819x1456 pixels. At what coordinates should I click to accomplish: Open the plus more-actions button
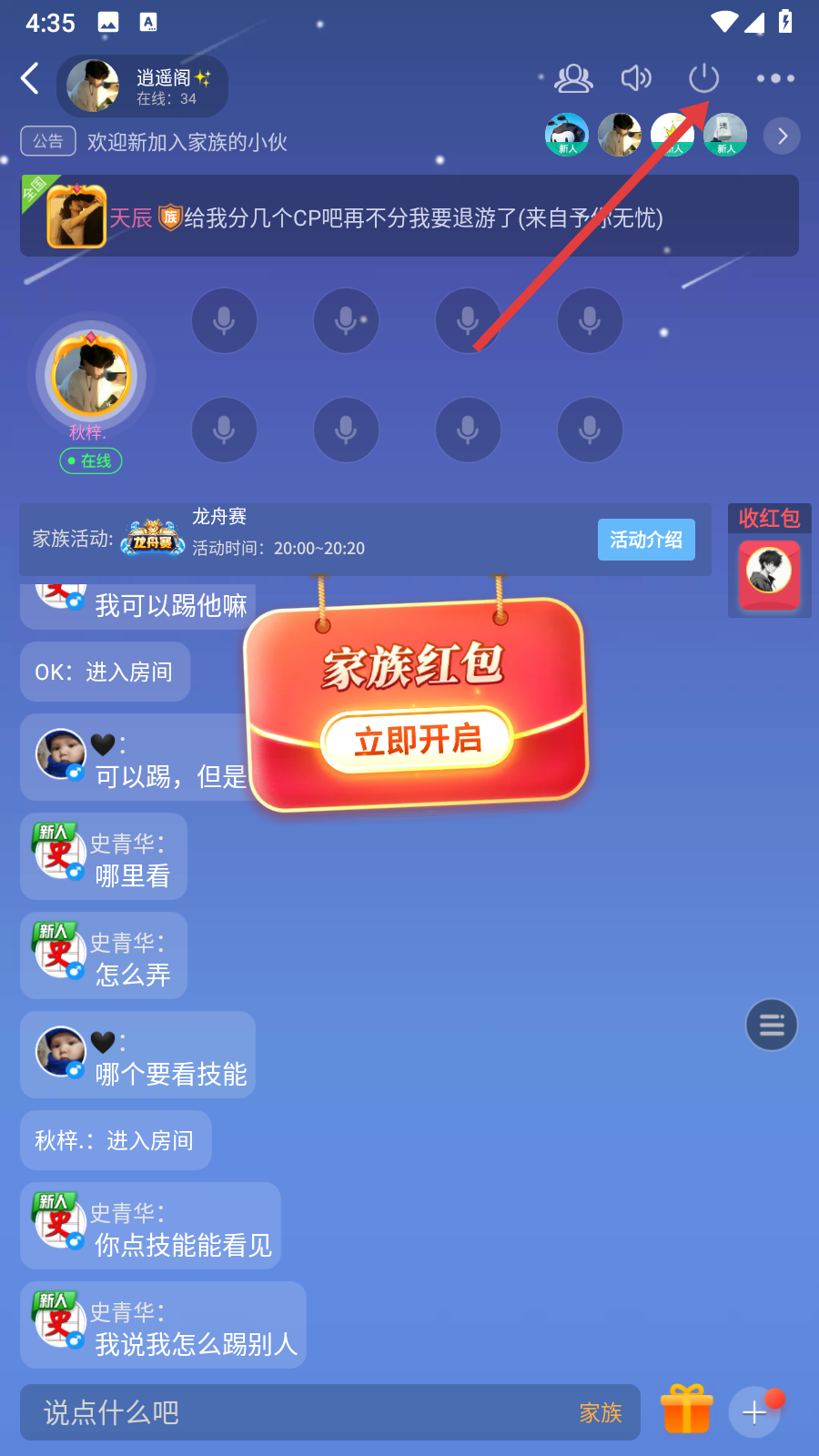pyautogui.click(x=754, y=1412)
